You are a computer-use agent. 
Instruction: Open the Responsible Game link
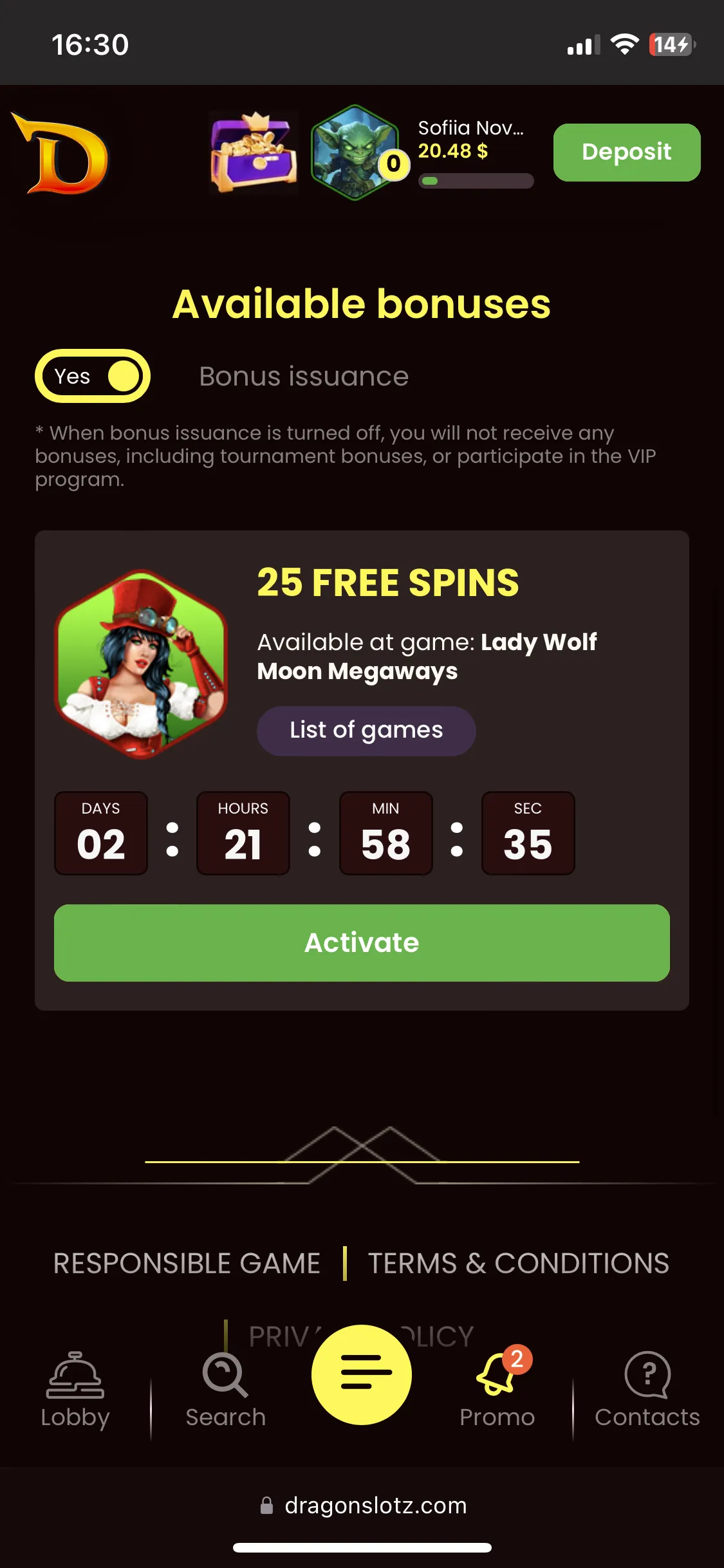tap(187, 1263)
